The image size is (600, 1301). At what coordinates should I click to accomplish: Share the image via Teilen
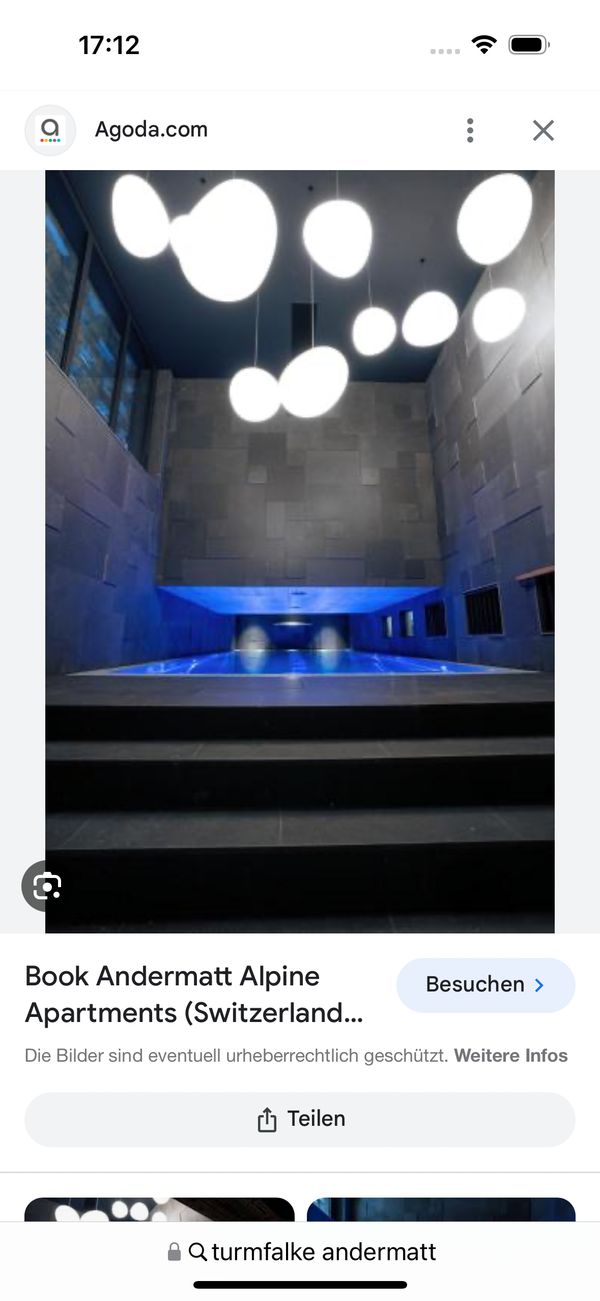[x=300, y=1119]
